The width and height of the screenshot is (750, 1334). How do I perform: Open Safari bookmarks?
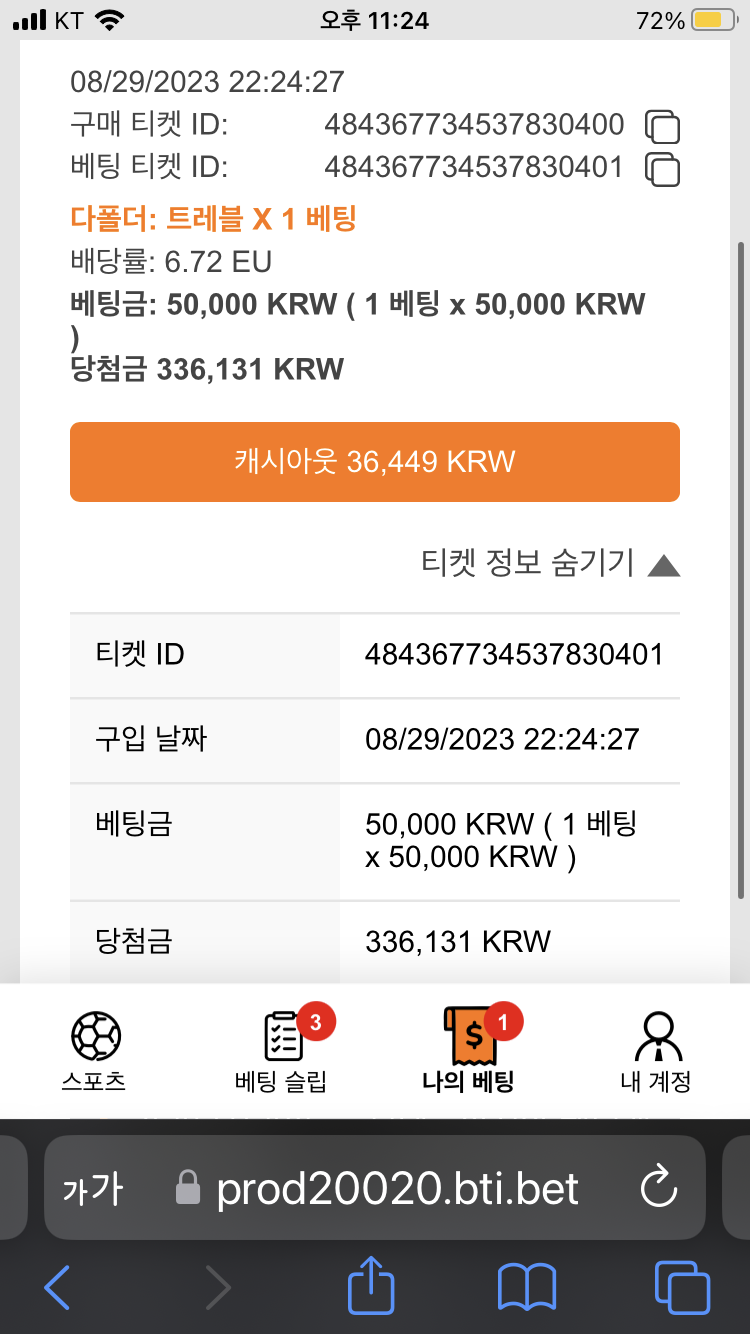pos(527,1286)
